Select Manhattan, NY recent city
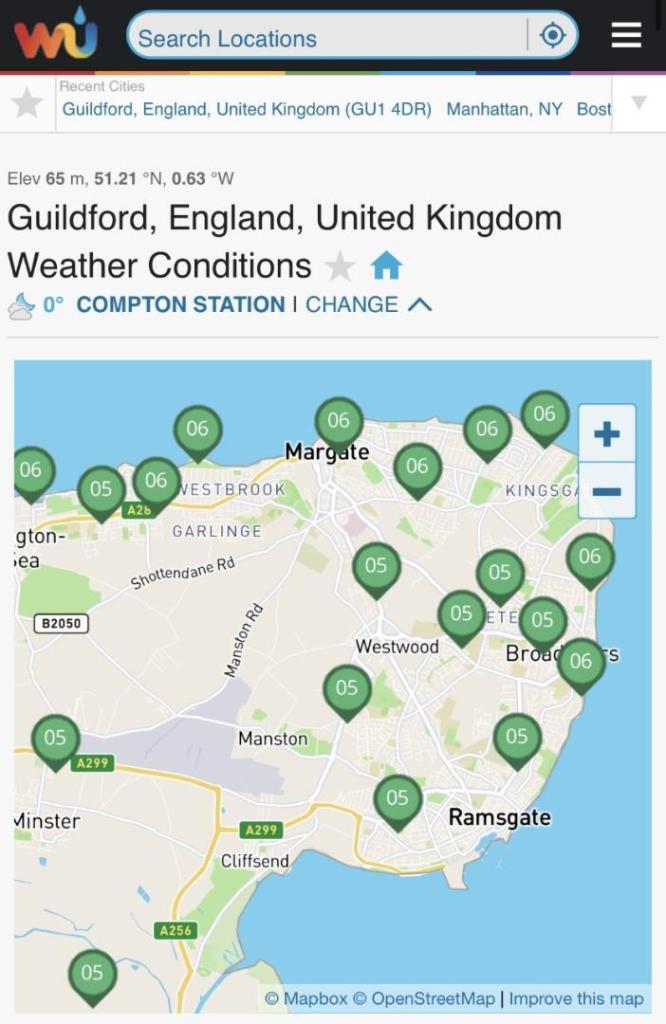 tap(504, 109)
